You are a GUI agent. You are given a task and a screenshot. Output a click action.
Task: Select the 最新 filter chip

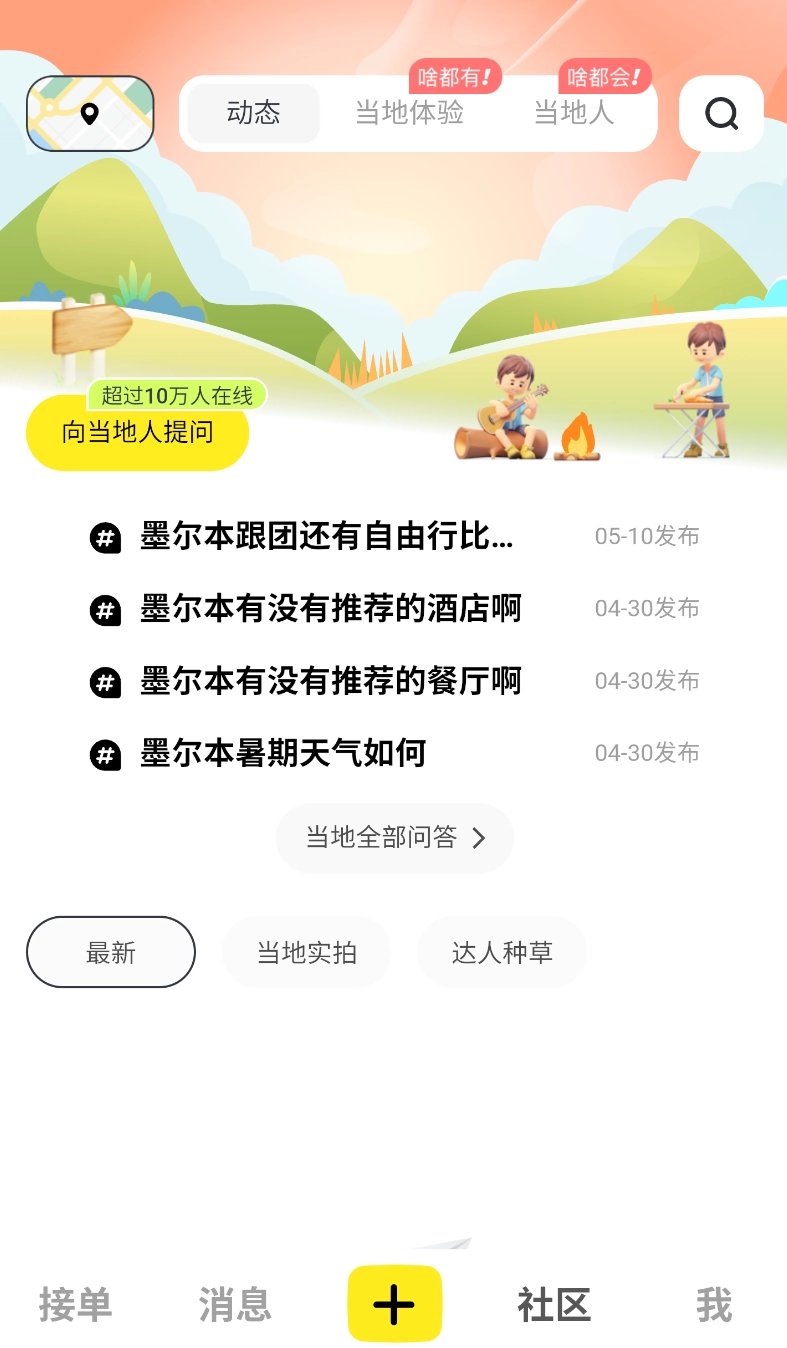click(x=110, y=951)
